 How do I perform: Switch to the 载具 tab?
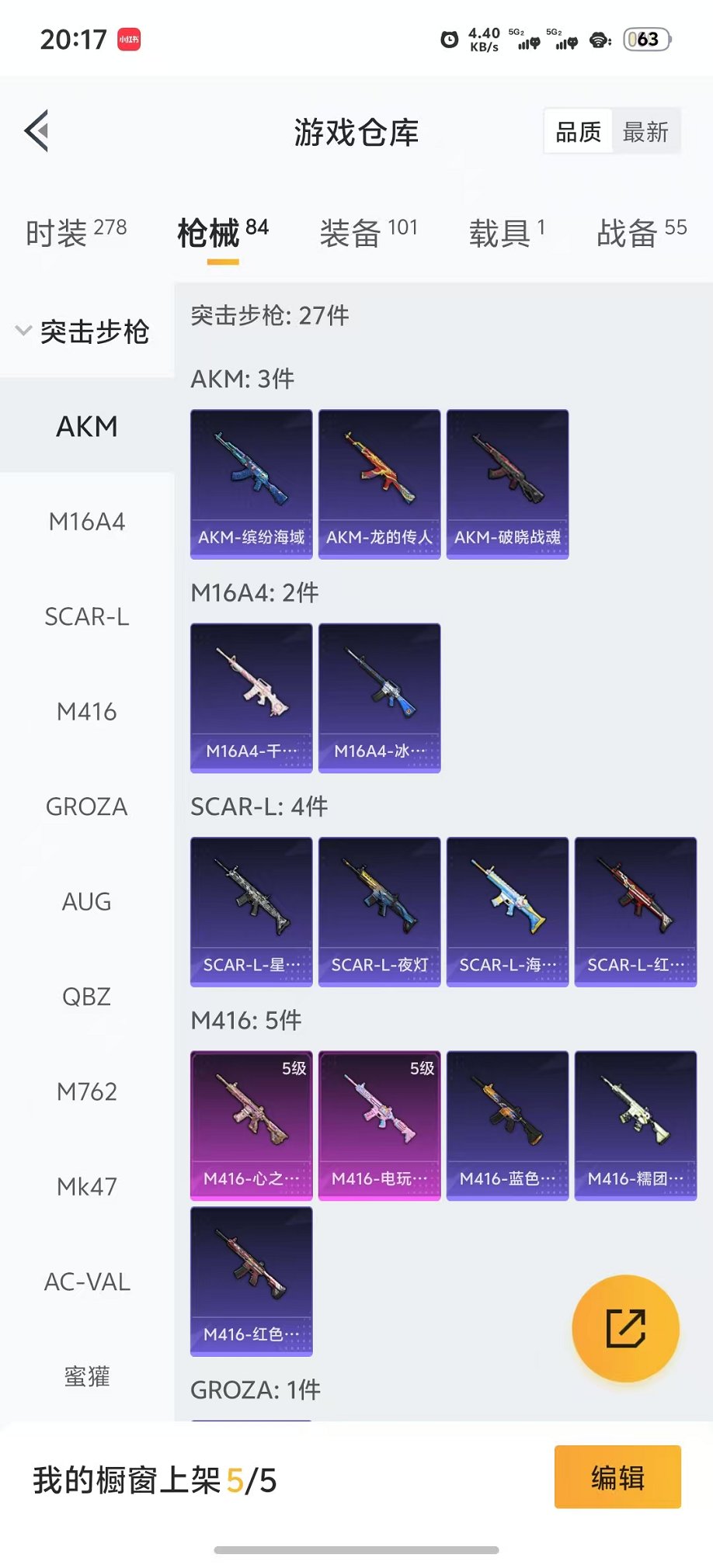tap(506, 232)
